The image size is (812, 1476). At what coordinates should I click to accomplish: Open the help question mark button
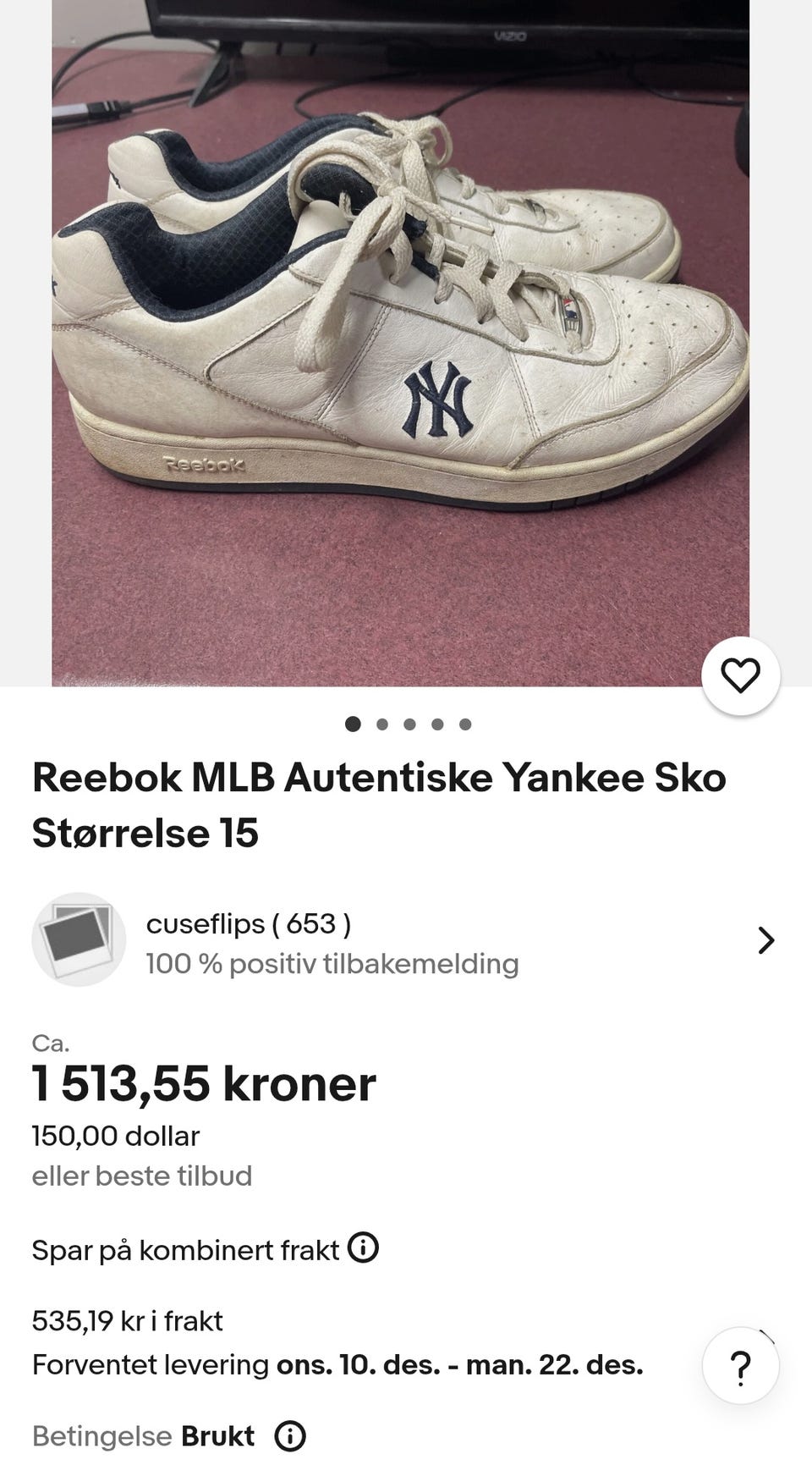click(740, 1366)
